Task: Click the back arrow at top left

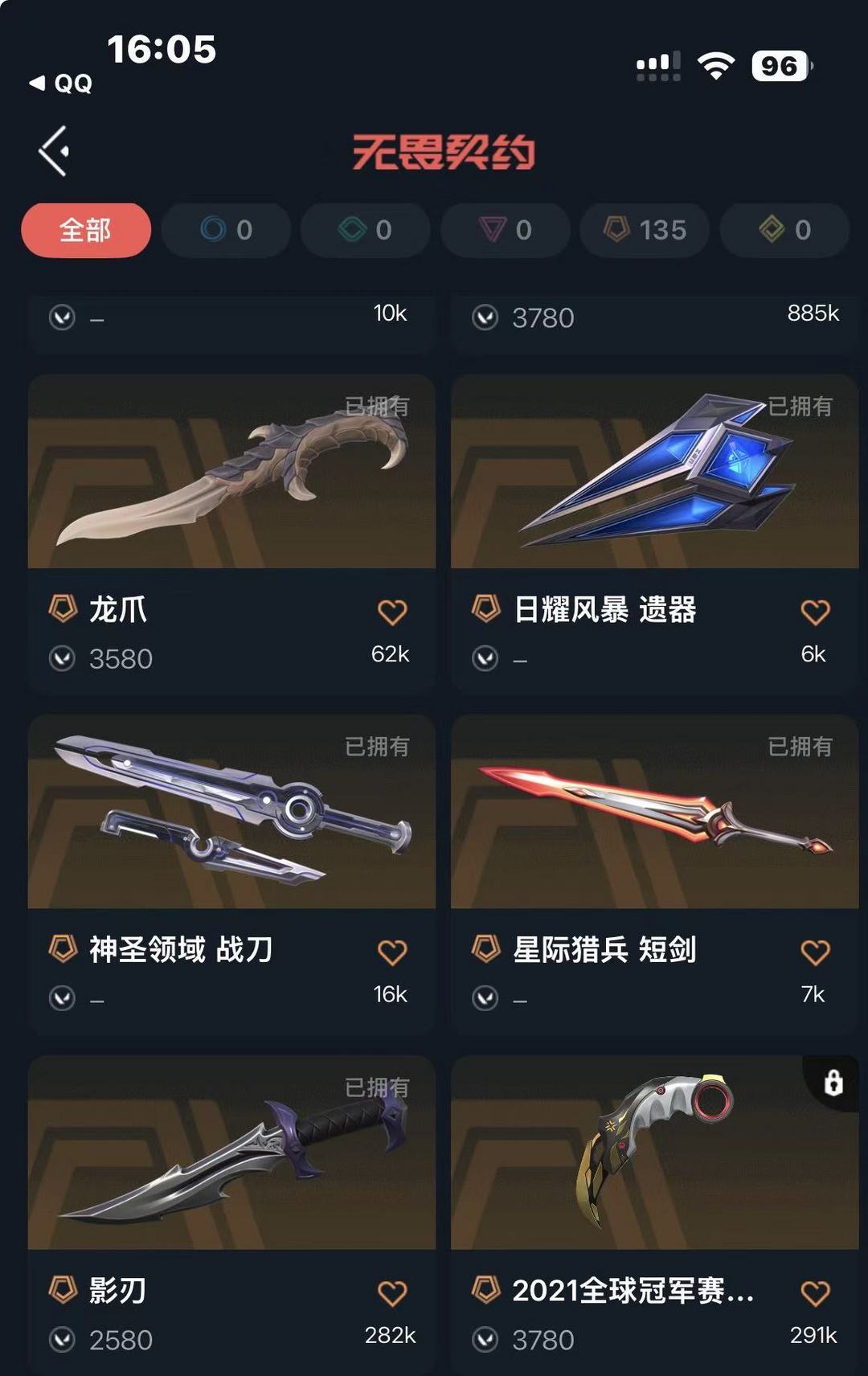Action: pos(53,149)
